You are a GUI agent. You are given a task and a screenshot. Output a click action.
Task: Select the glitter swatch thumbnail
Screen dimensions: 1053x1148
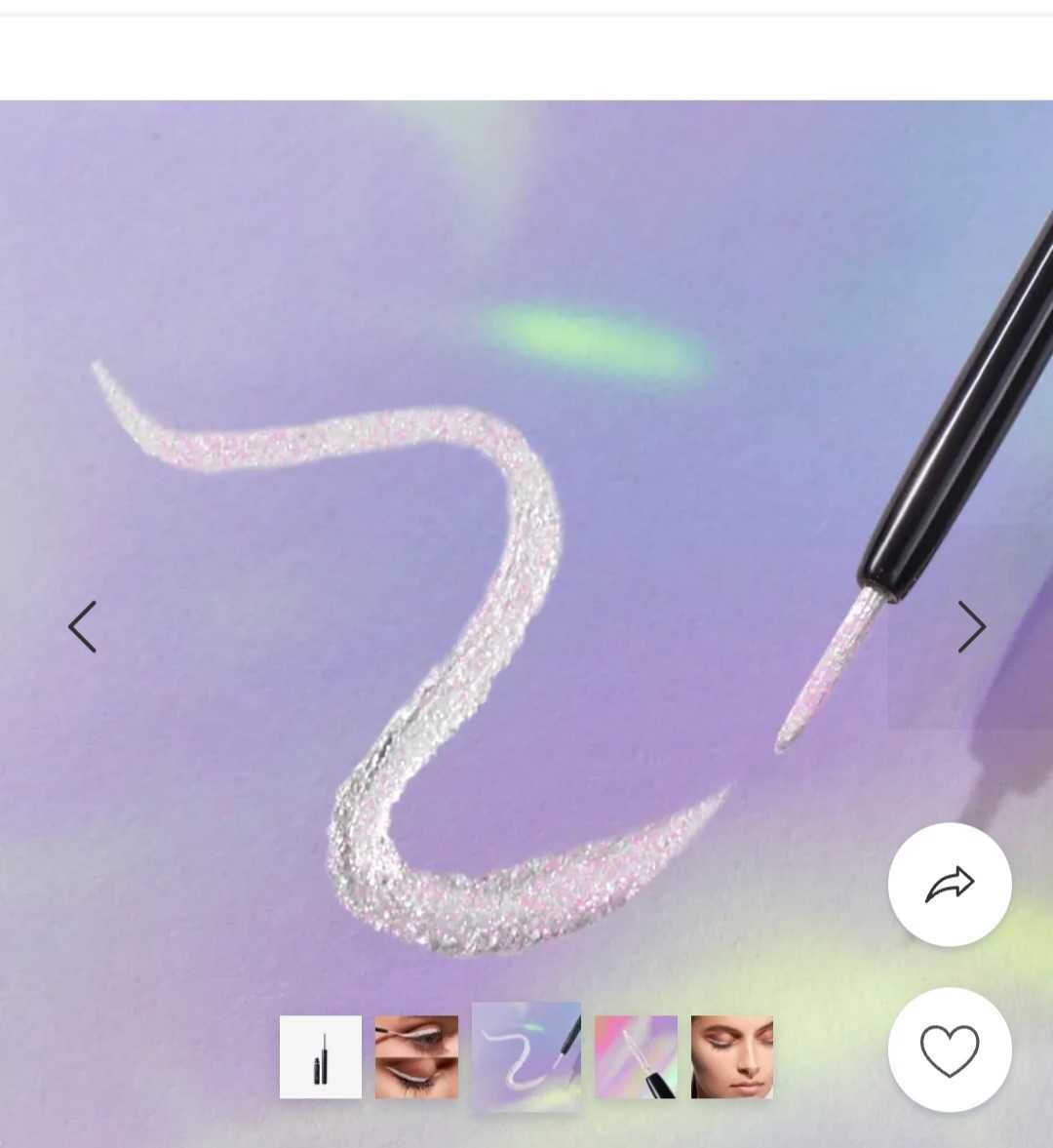pos(526,1057)
